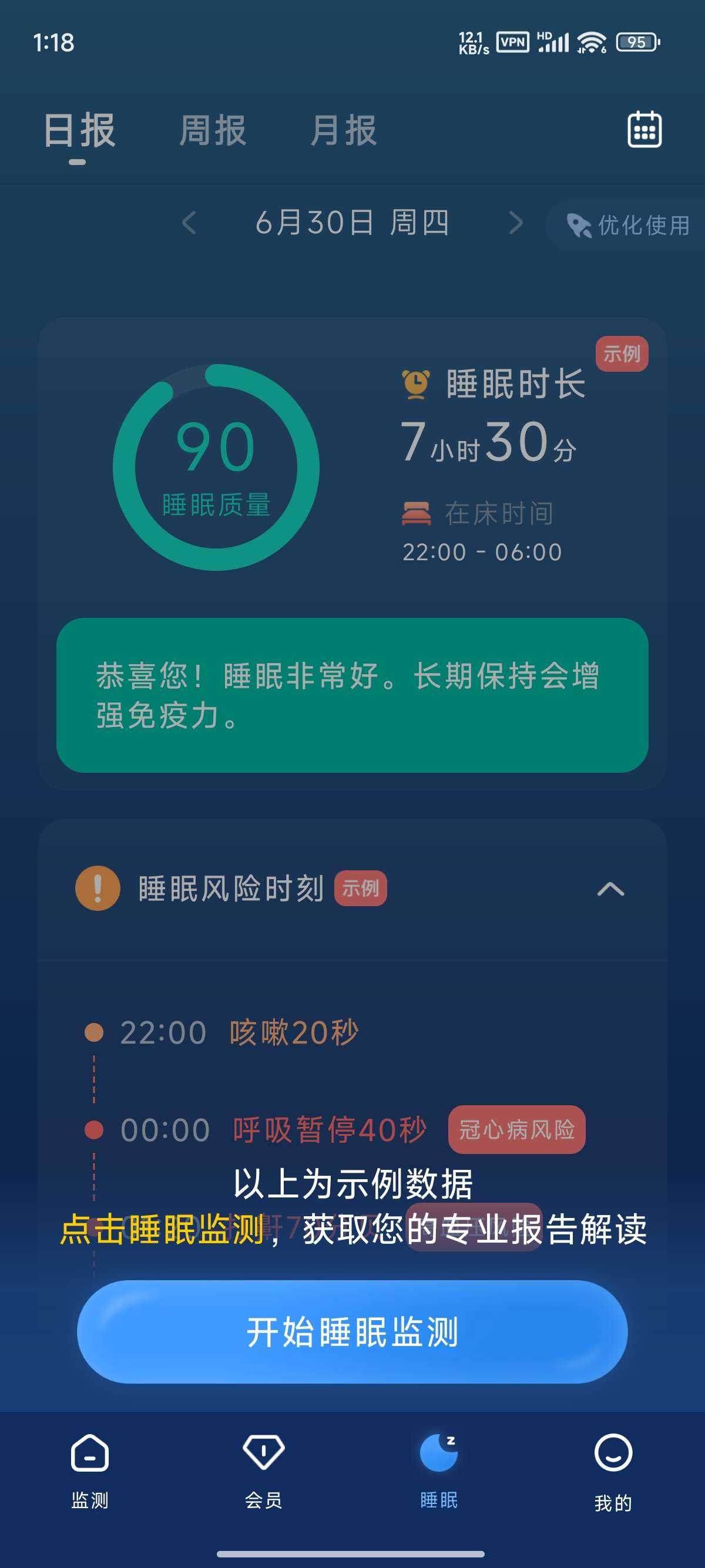The width and height of the screenshot is (705, 1568).
Task: Tap 开始睡眠监测 button
Action: (x=352, y=1332)
